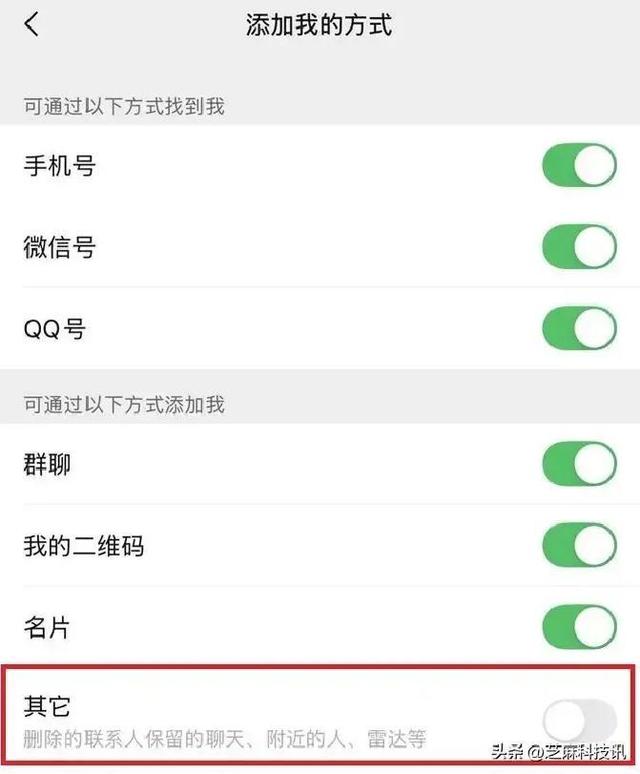The width and height of the screenshot is (640, 774).
Task: Disable adding me via 群聊
Action: coord(579,464)
